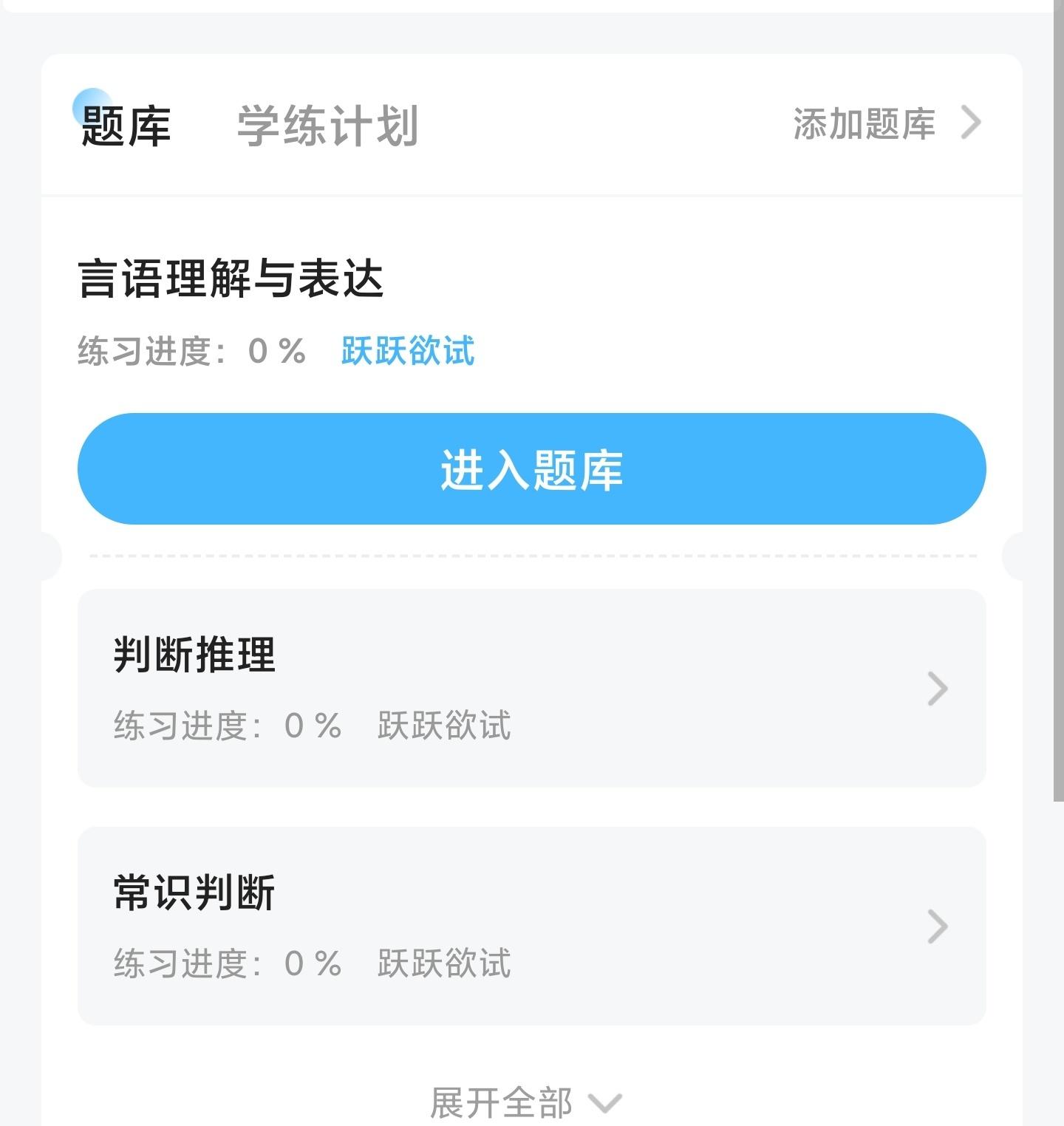Switch to the 学练计划 tab
This screenshot has height=1126, width=1064.
[x=327, y=125]
